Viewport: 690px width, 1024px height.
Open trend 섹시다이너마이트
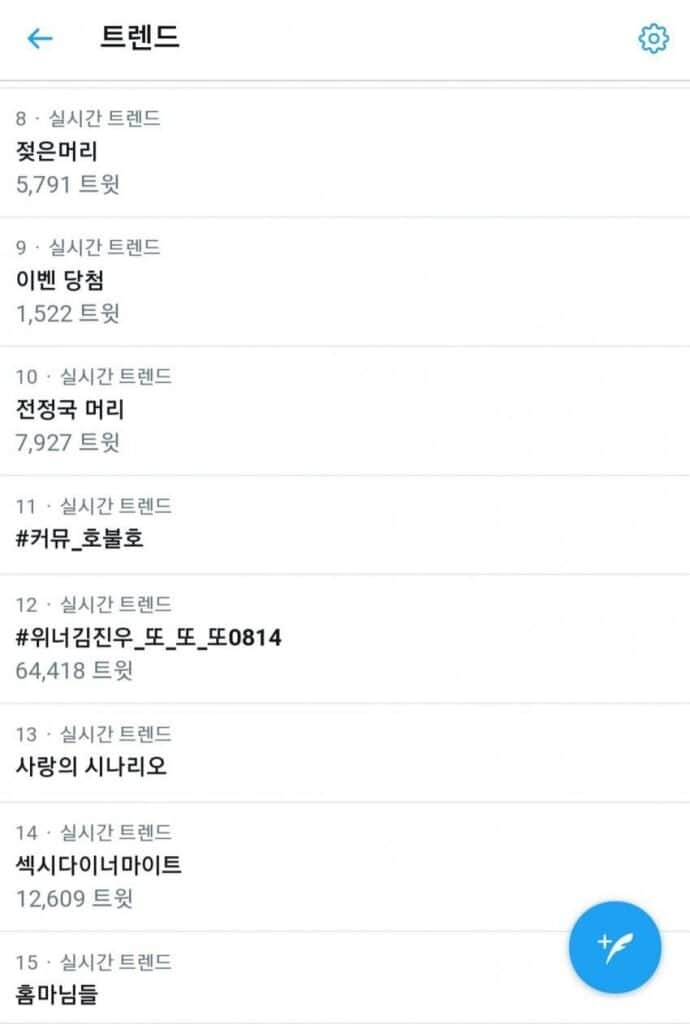click(99, 865)
